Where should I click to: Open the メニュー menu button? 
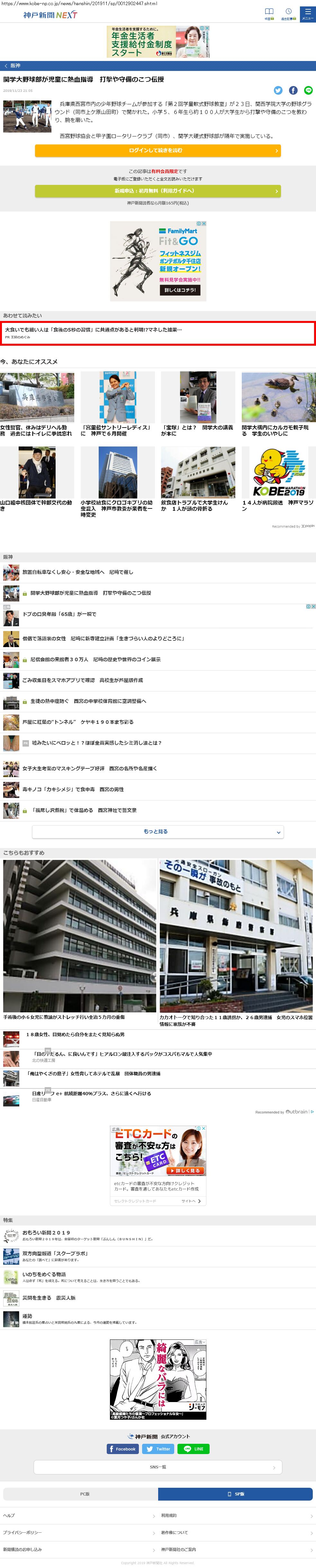point(307,14)
